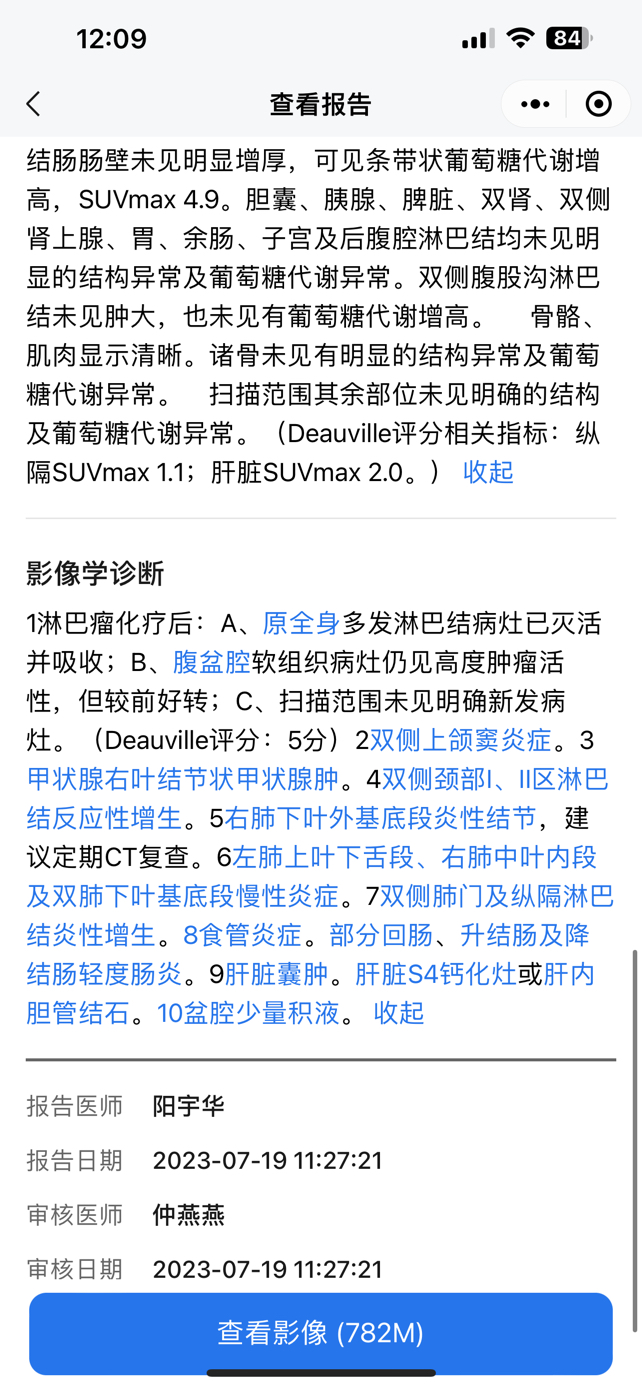This screenshot has width=642, height=1389.
Task: View 右肺下叶外基底段炎性结节 link
Action: pos(380,818)
